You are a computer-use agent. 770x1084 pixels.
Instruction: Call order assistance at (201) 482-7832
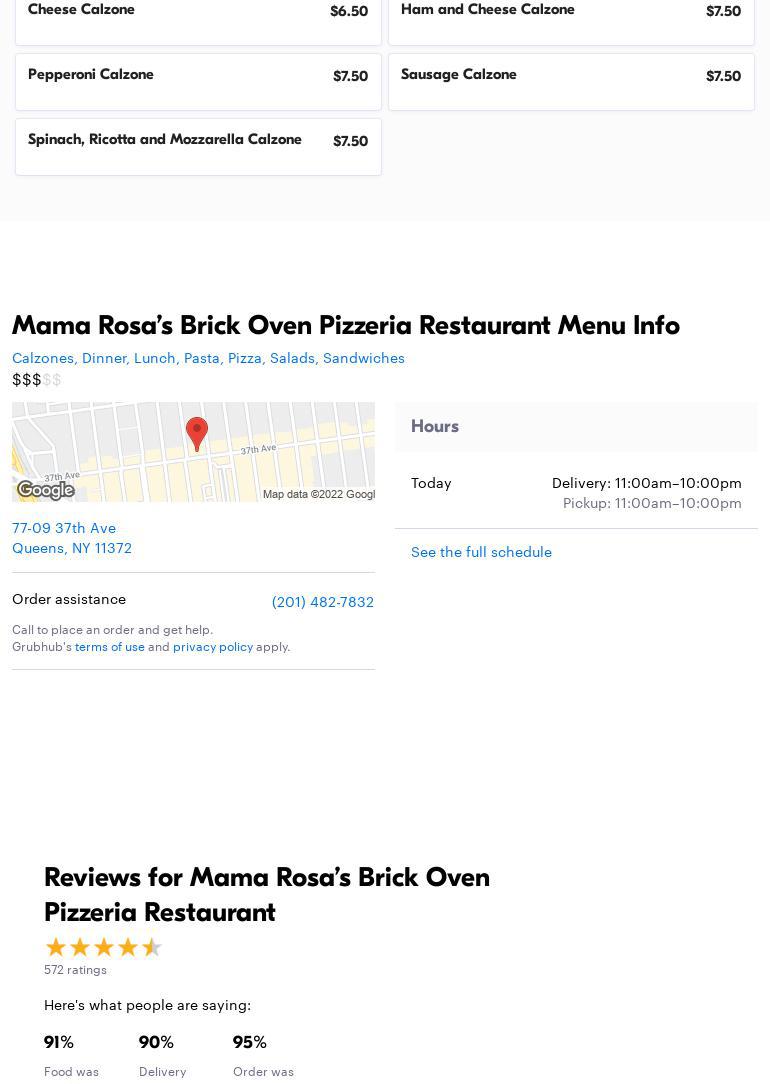(322, 602)
